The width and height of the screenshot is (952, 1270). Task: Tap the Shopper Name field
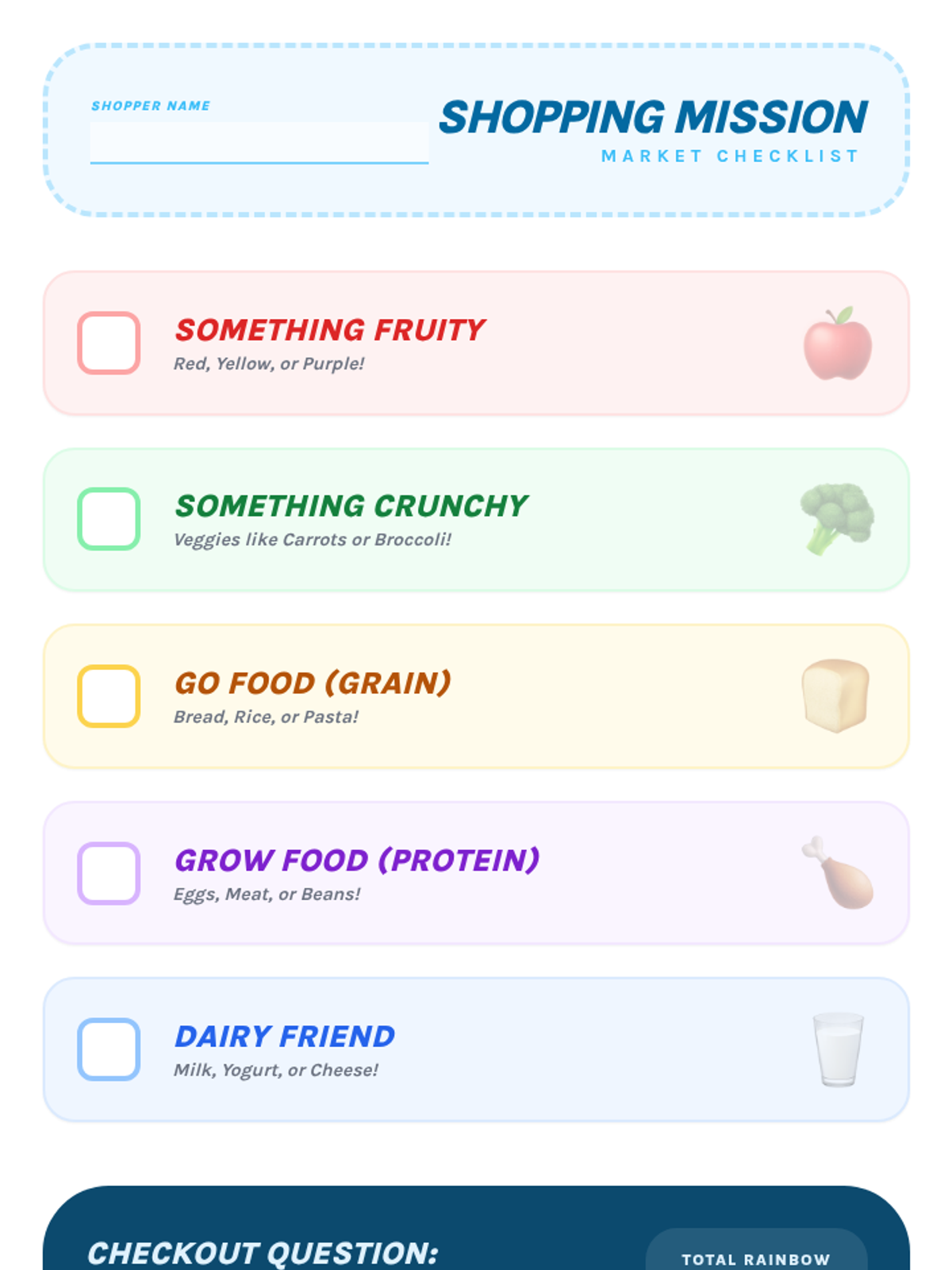click(x=259, y=143)
